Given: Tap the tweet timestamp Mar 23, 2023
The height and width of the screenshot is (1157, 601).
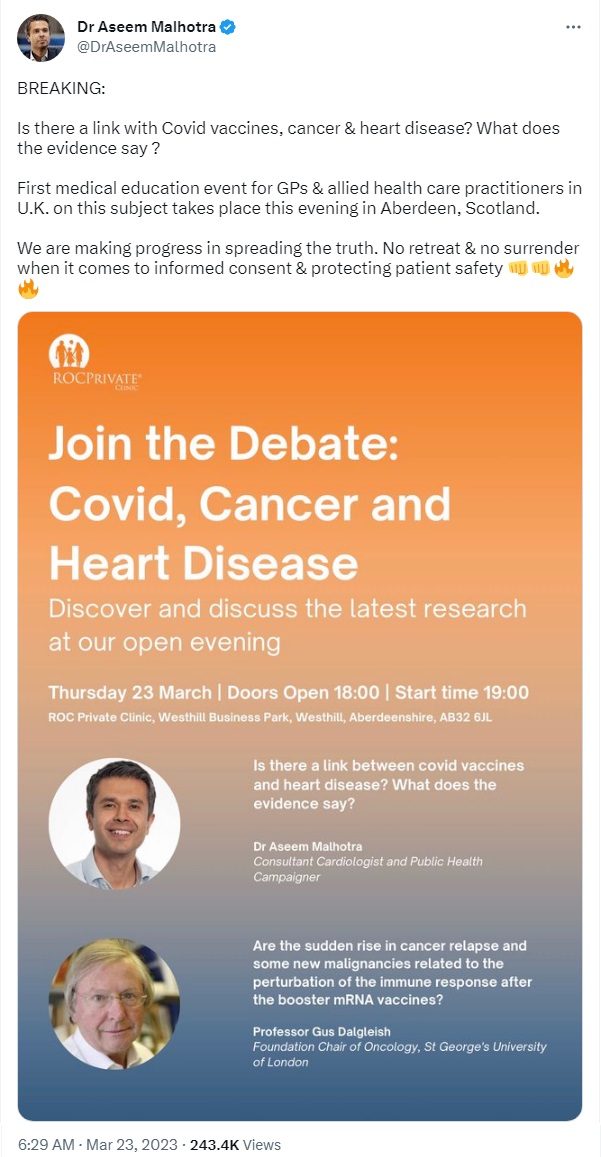Looking at the screenshot, I should 134,1144.
